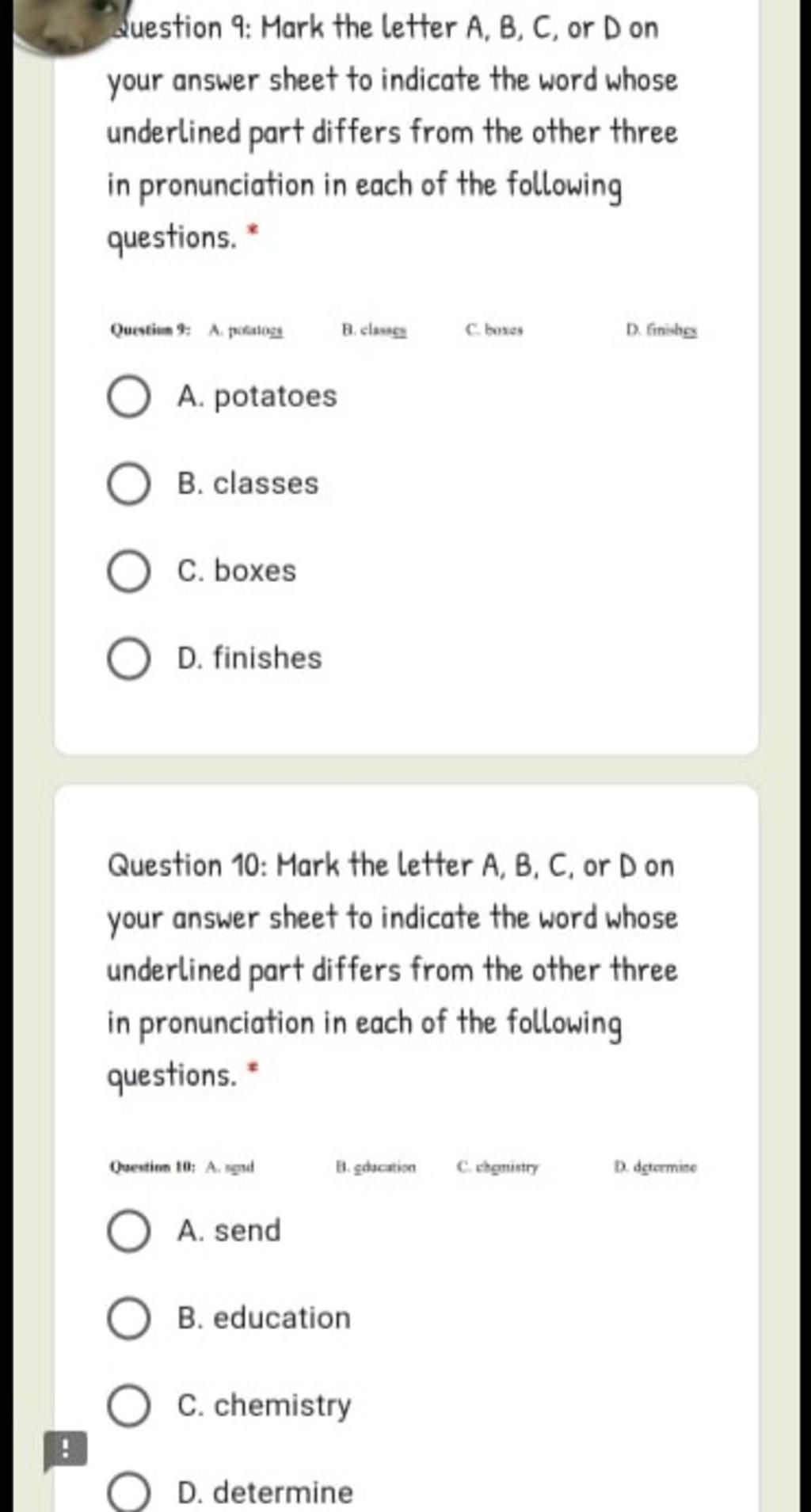Choose the B. education option
Screen dimensions: 811x1512
pyautogui.click(x=128, y=1319)
